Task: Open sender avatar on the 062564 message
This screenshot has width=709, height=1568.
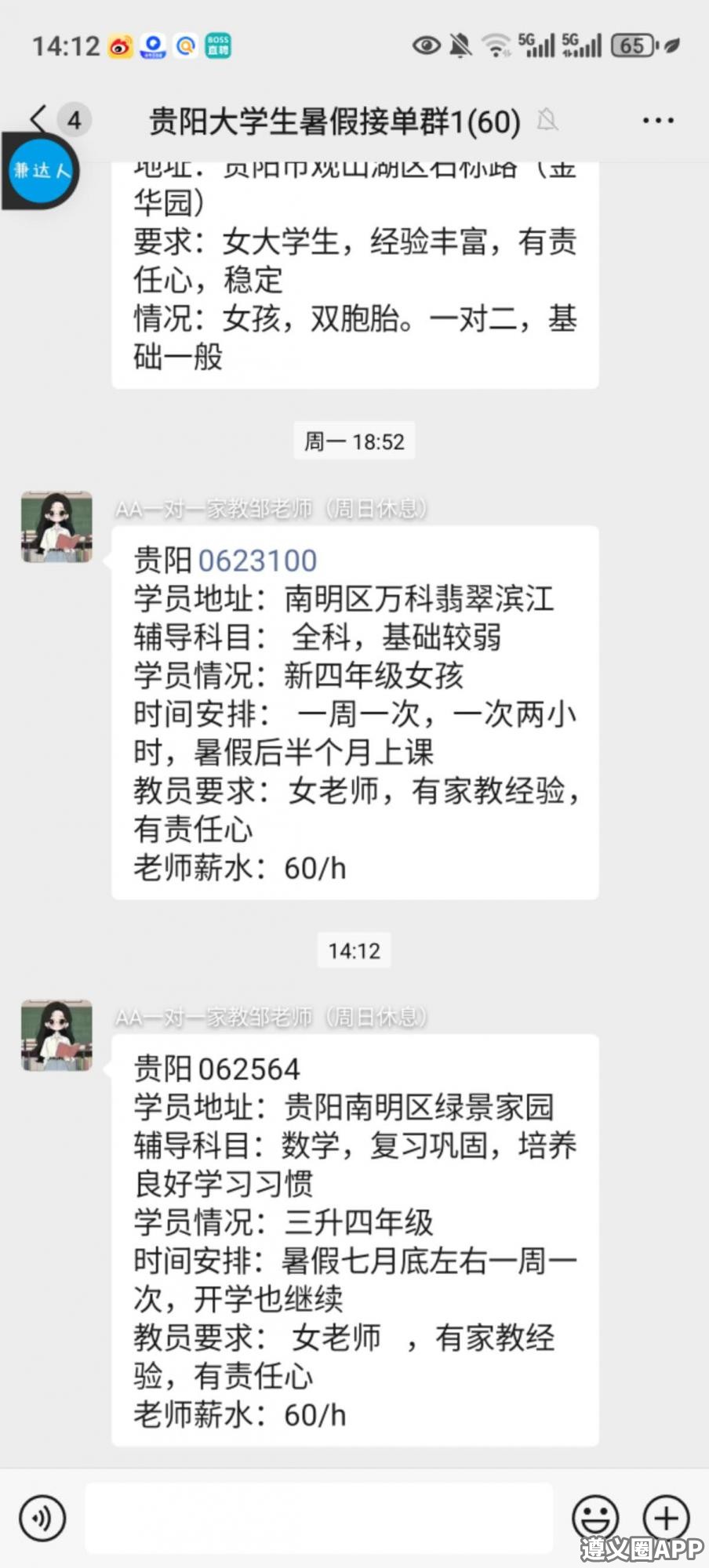Action: (56, 1035)
